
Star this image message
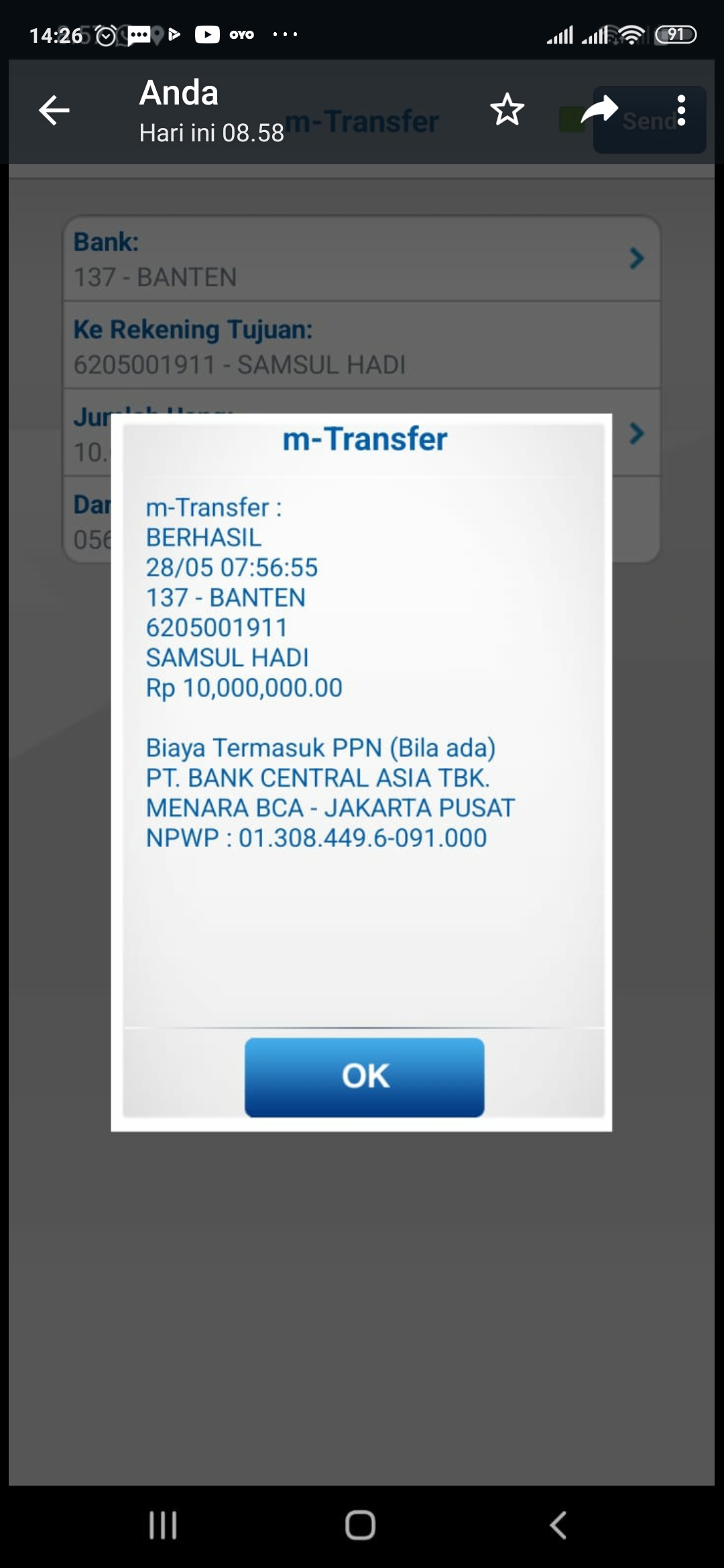507,110
